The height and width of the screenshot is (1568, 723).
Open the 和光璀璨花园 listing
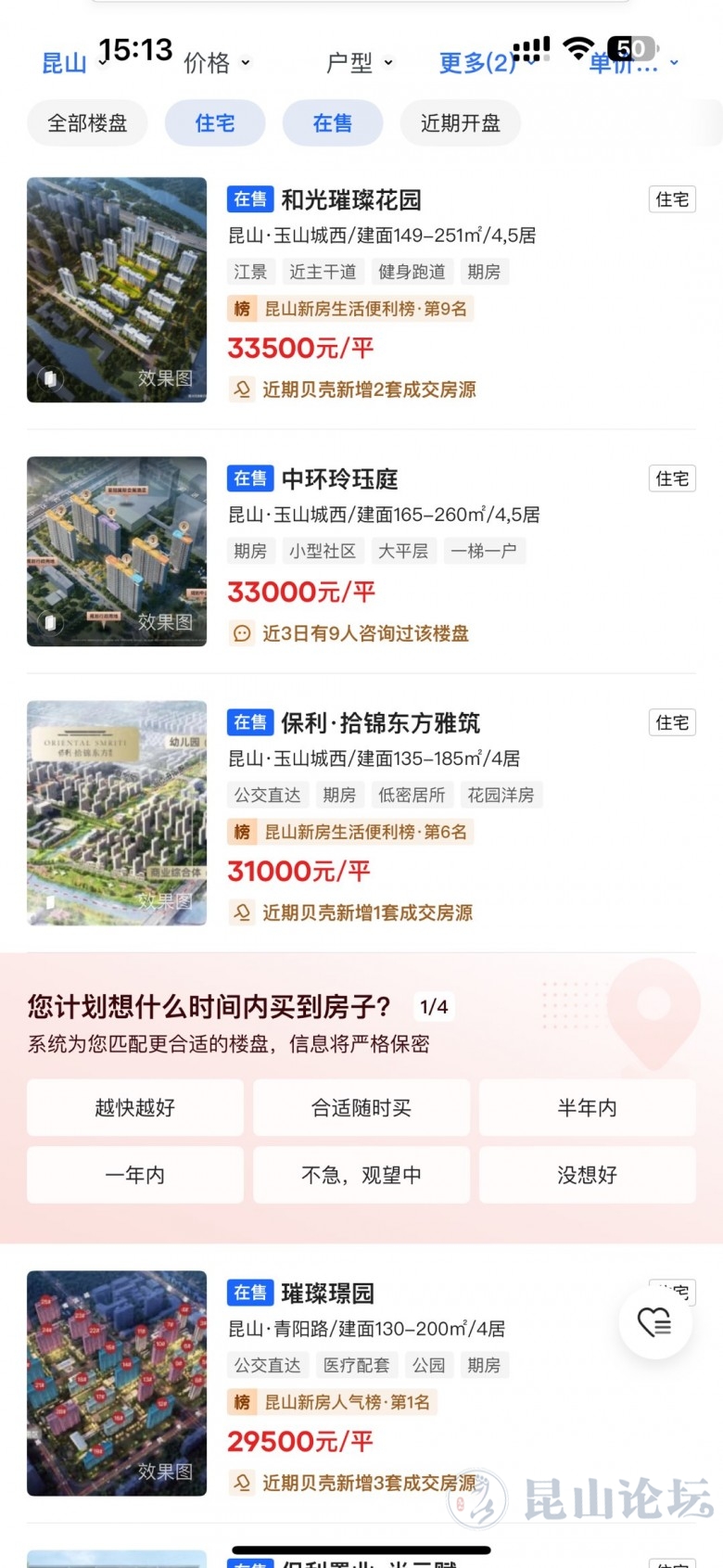point(351,200)
